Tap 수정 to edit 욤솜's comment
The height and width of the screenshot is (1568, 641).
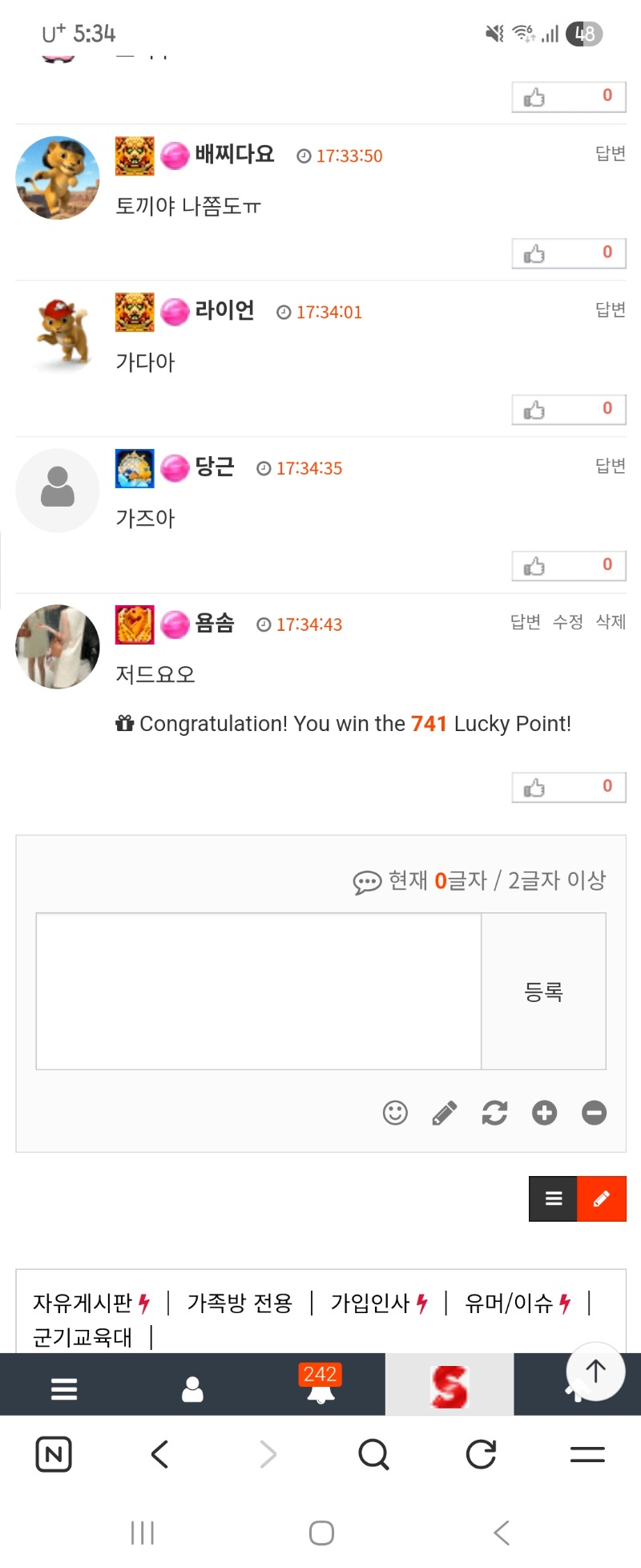(567, 622)
